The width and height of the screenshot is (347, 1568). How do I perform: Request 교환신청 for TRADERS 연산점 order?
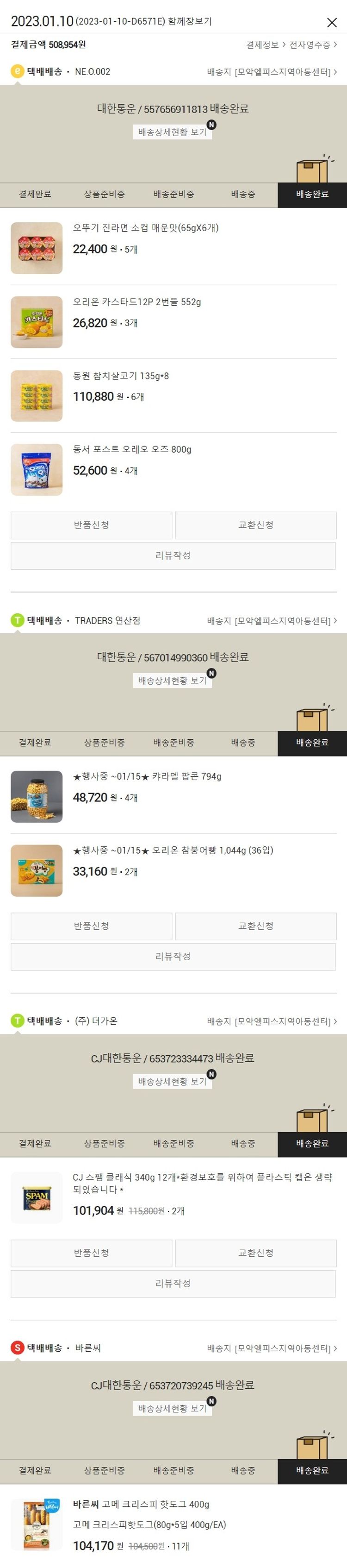pos(255,926)
